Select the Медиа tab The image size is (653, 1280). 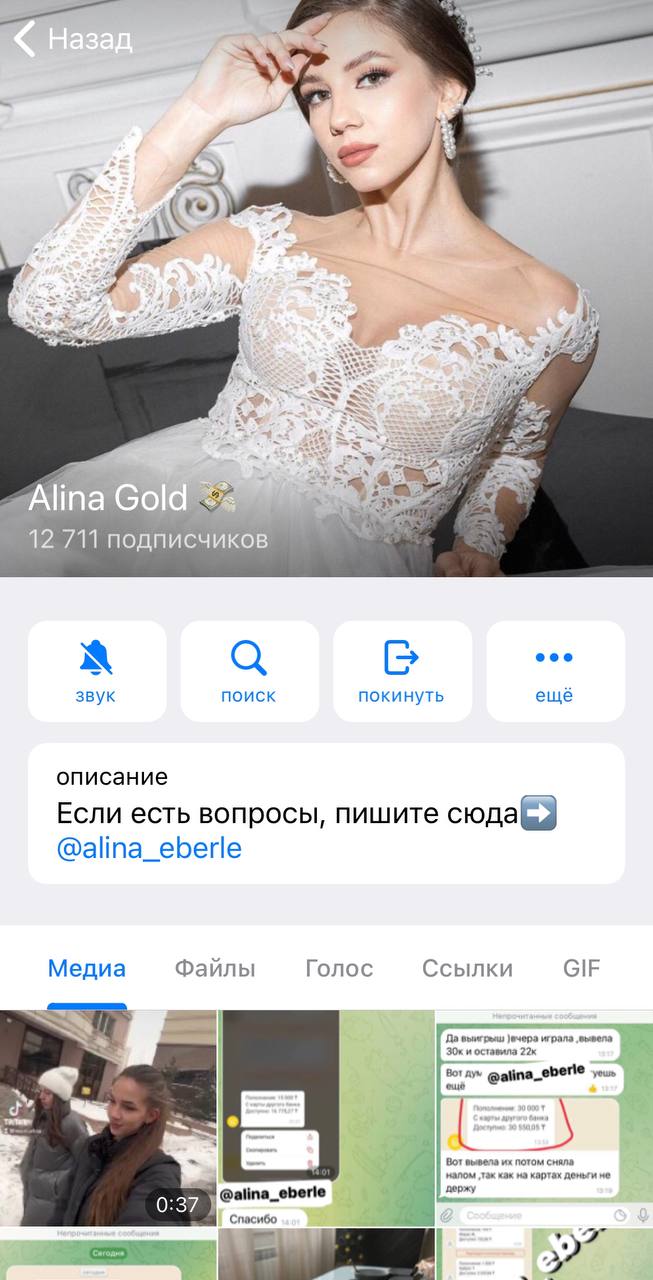(x=87, y=968)
